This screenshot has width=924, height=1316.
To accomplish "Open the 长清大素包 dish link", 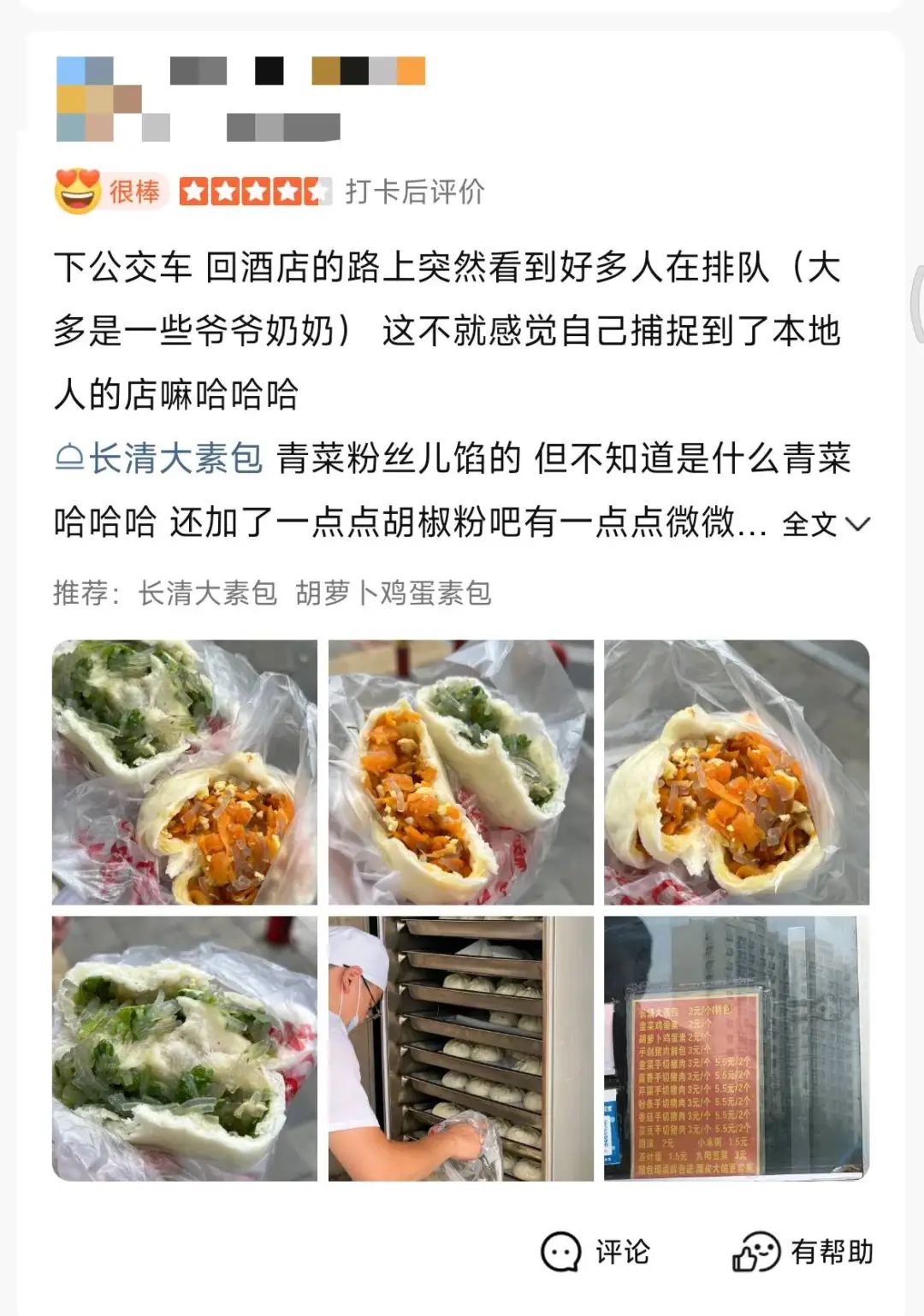I will pos(159,458).
